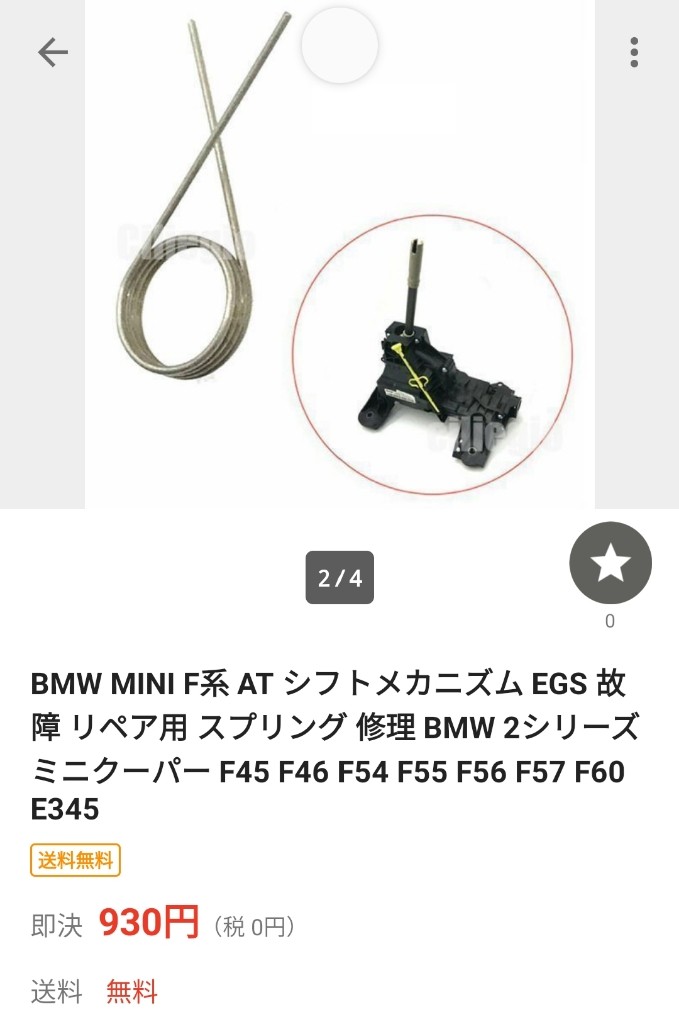Open the three-dot overflow menu
679x1024 pixels.
point(634,52)
